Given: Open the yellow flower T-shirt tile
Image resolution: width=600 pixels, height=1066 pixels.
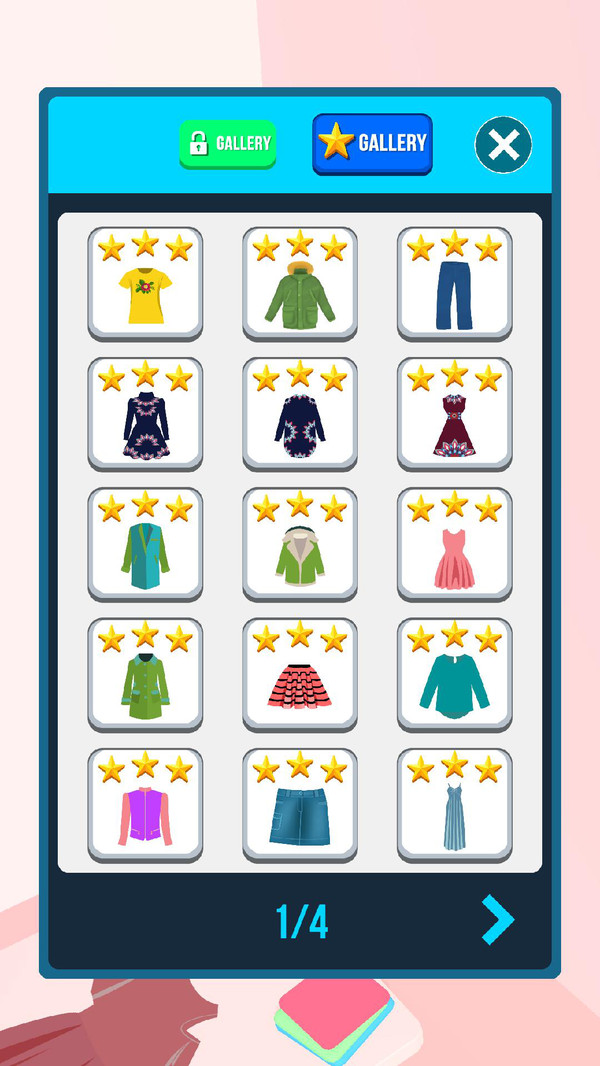Looking at the screenshot, I should pyautogui.click(x=145, y=284).
